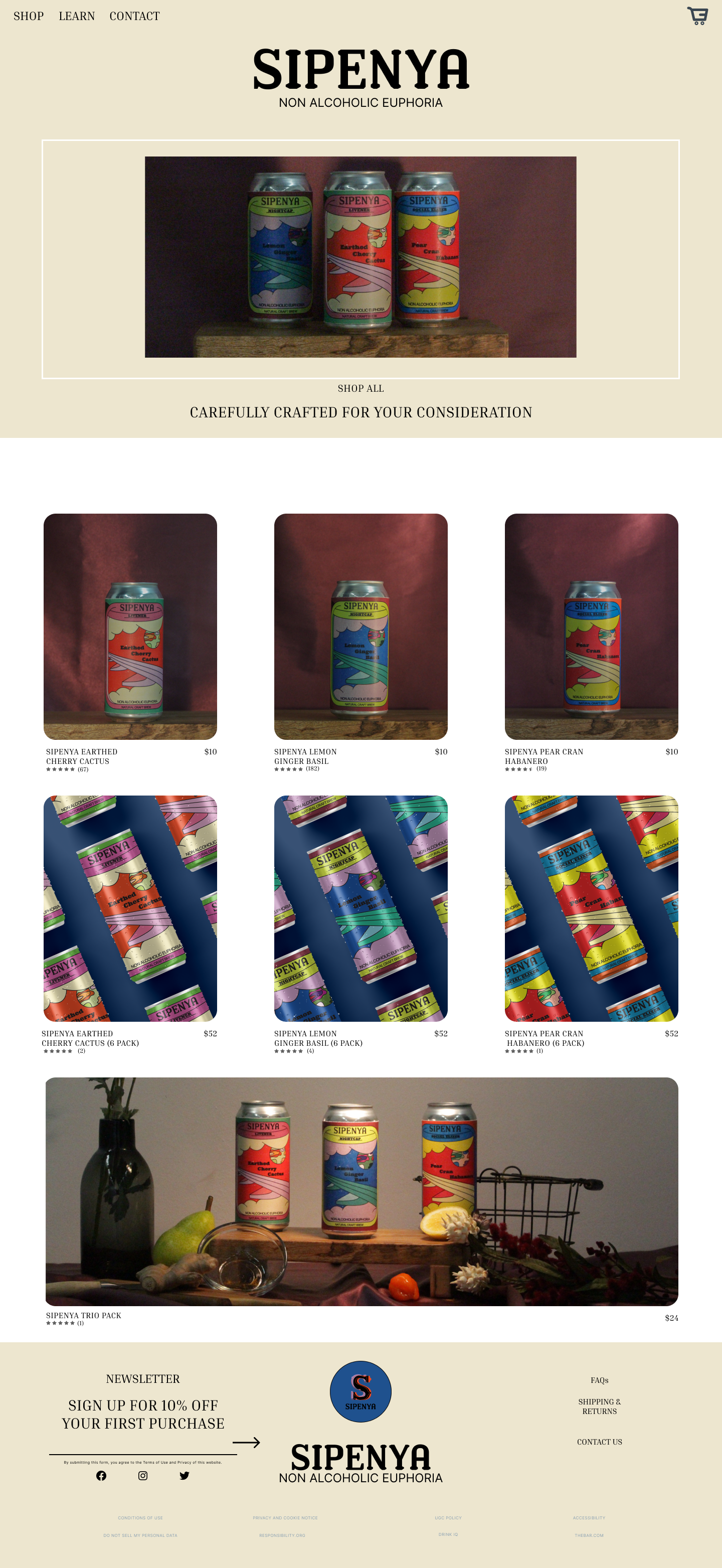722x1568 pixels.
Task: Visit Sipenya's Facebook page
Action: [x=102, y=1476]
